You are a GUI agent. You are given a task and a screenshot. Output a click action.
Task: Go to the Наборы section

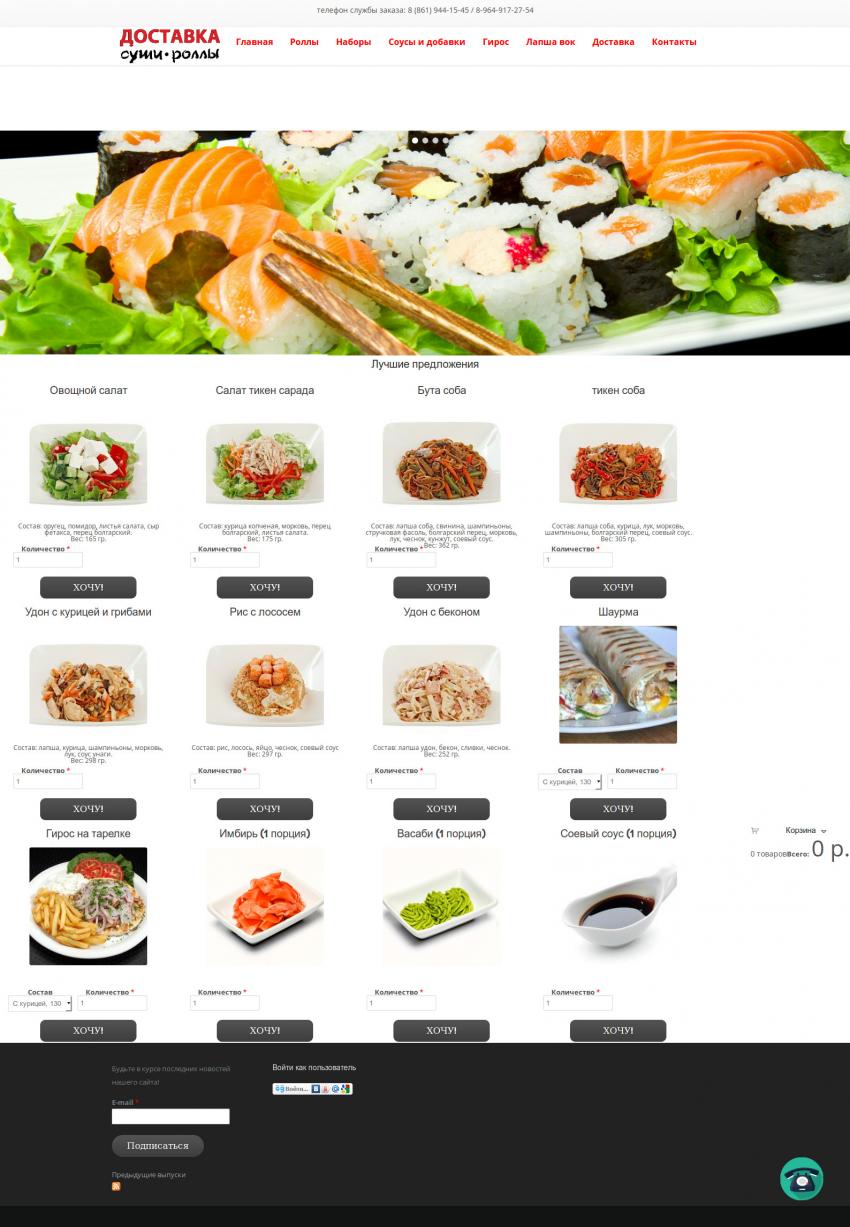click(x=353, y=42)
